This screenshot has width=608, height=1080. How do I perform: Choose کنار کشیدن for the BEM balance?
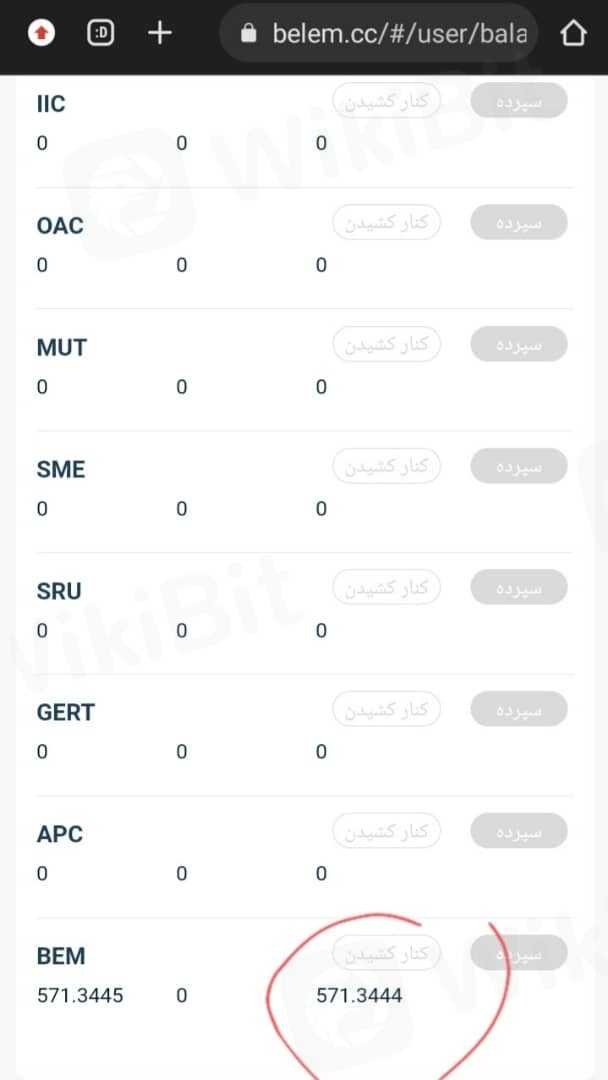pyautogui.click(x=387, y=954)
